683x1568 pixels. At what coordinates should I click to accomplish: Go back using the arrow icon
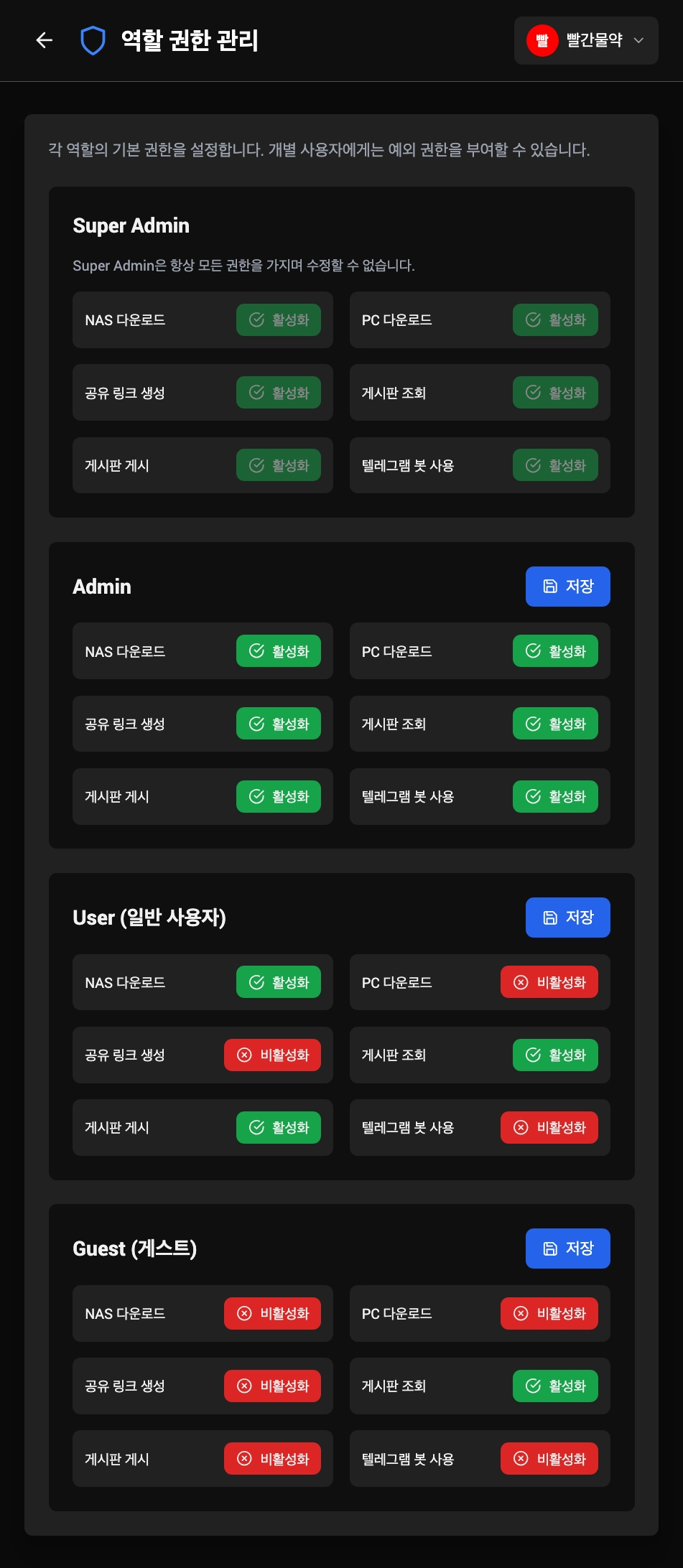(x=45, y=40)
